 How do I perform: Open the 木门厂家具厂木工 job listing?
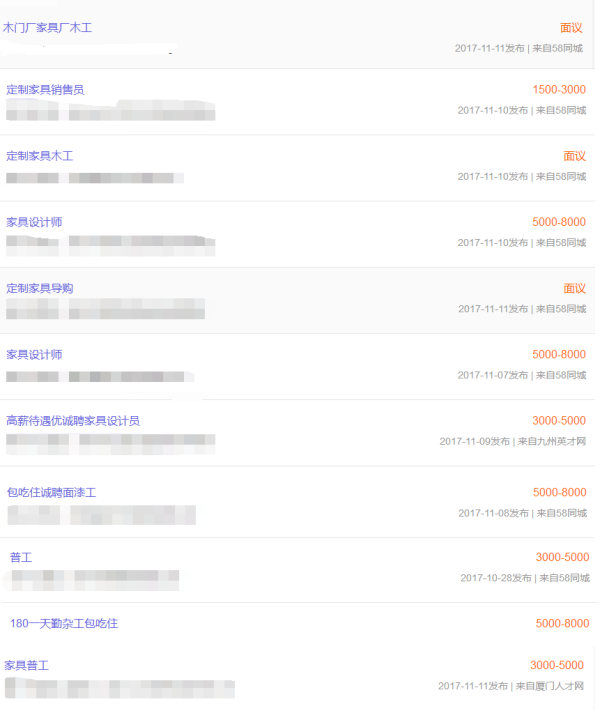[x=48, y=28]
